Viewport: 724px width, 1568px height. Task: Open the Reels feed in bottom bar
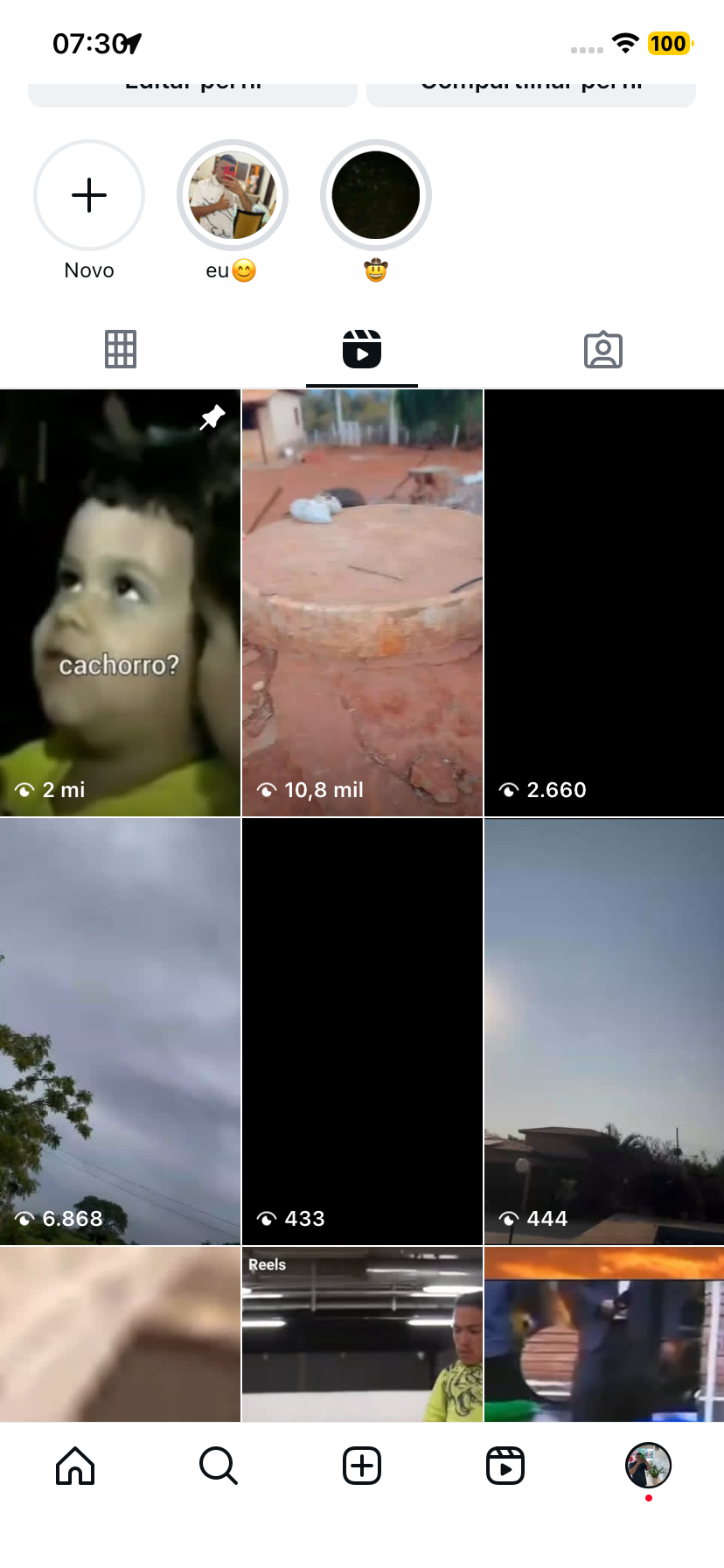505,1465
